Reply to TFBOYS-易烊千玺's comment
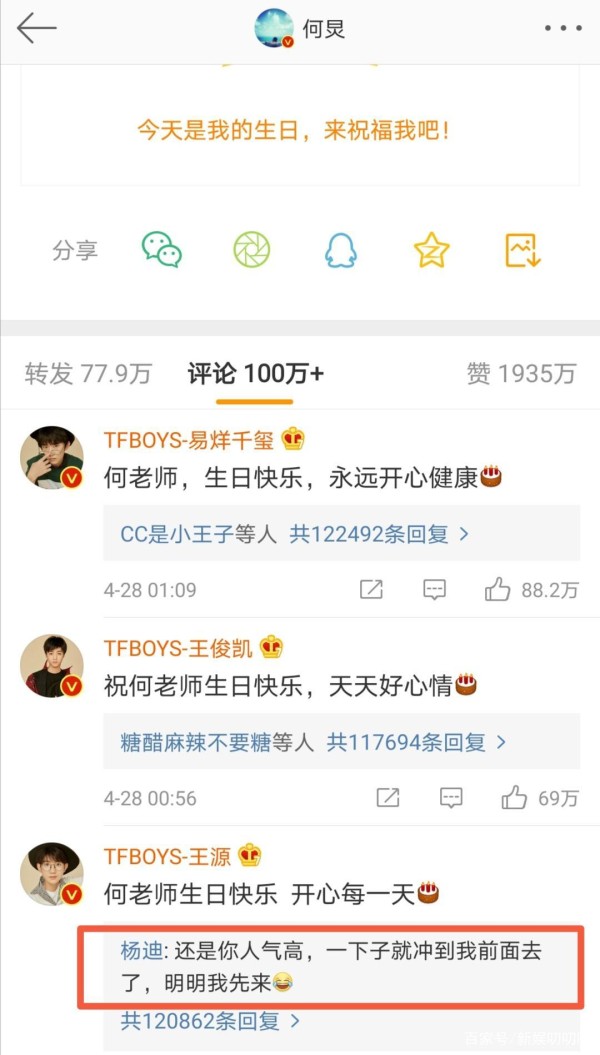 [435, 590]
